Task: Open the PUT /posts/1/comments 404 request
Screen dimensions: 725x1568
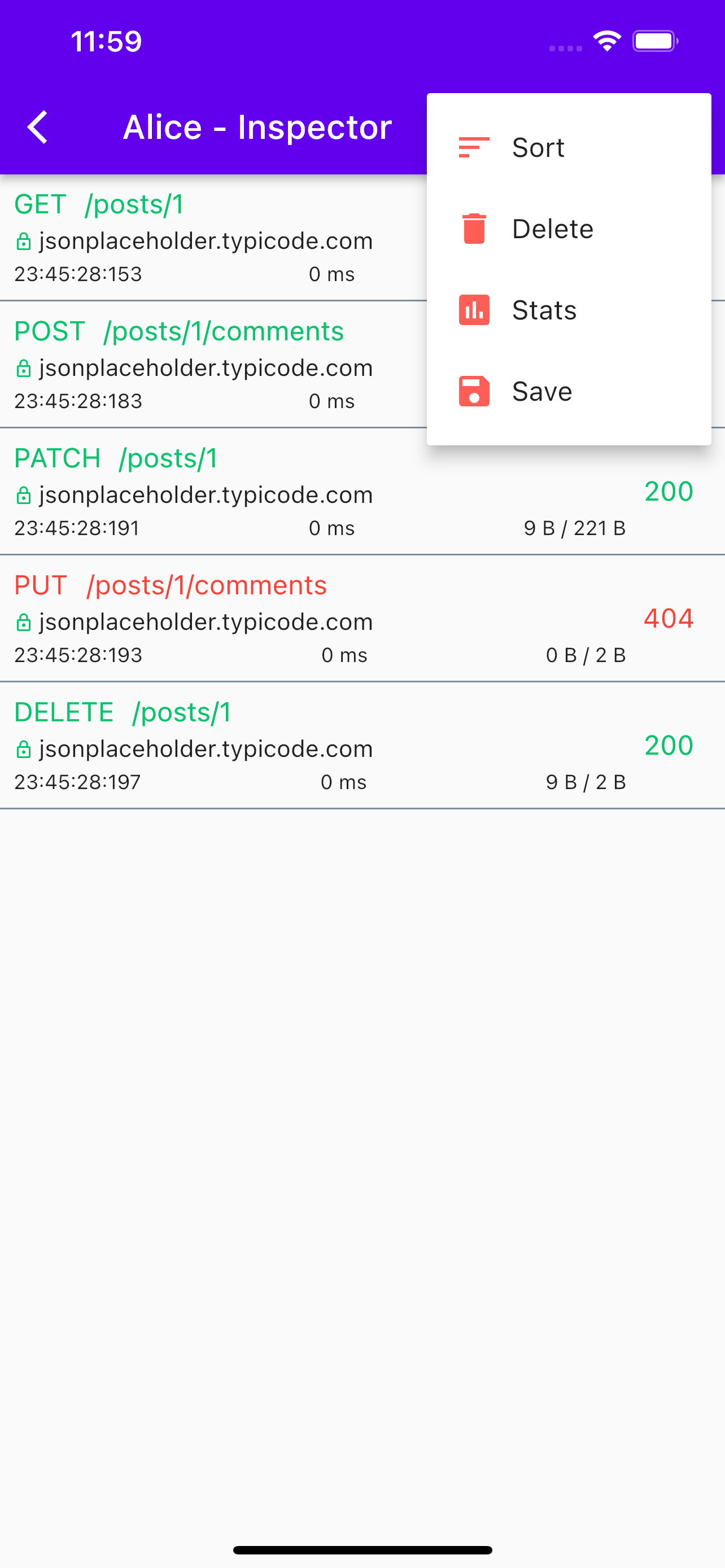Action: point(362,619)
